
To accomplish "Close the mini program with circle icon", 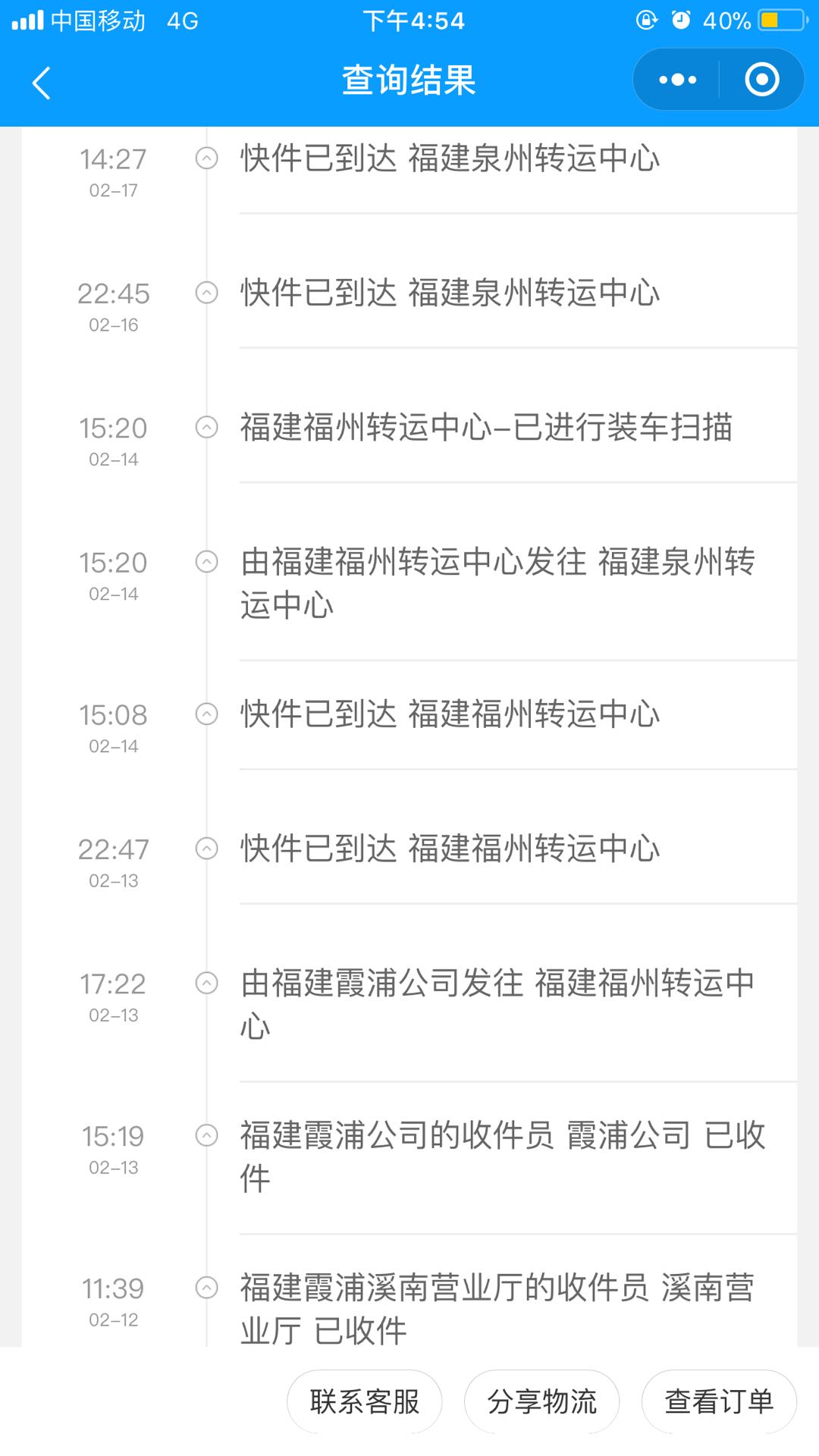I will [x=762, y=80].
